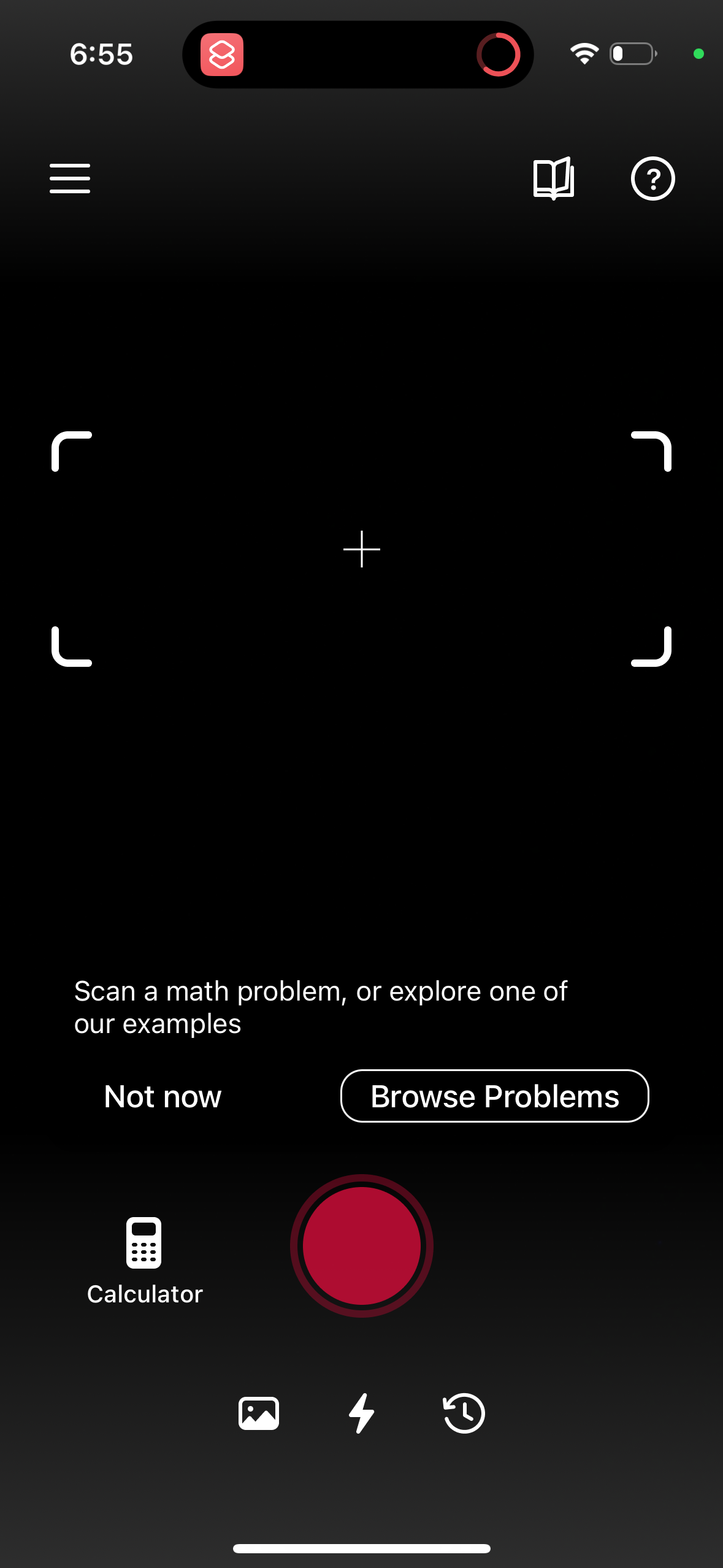Tap the Photomath icon in Dynamic Island
723x1568 pixels.
pos(223,54)
